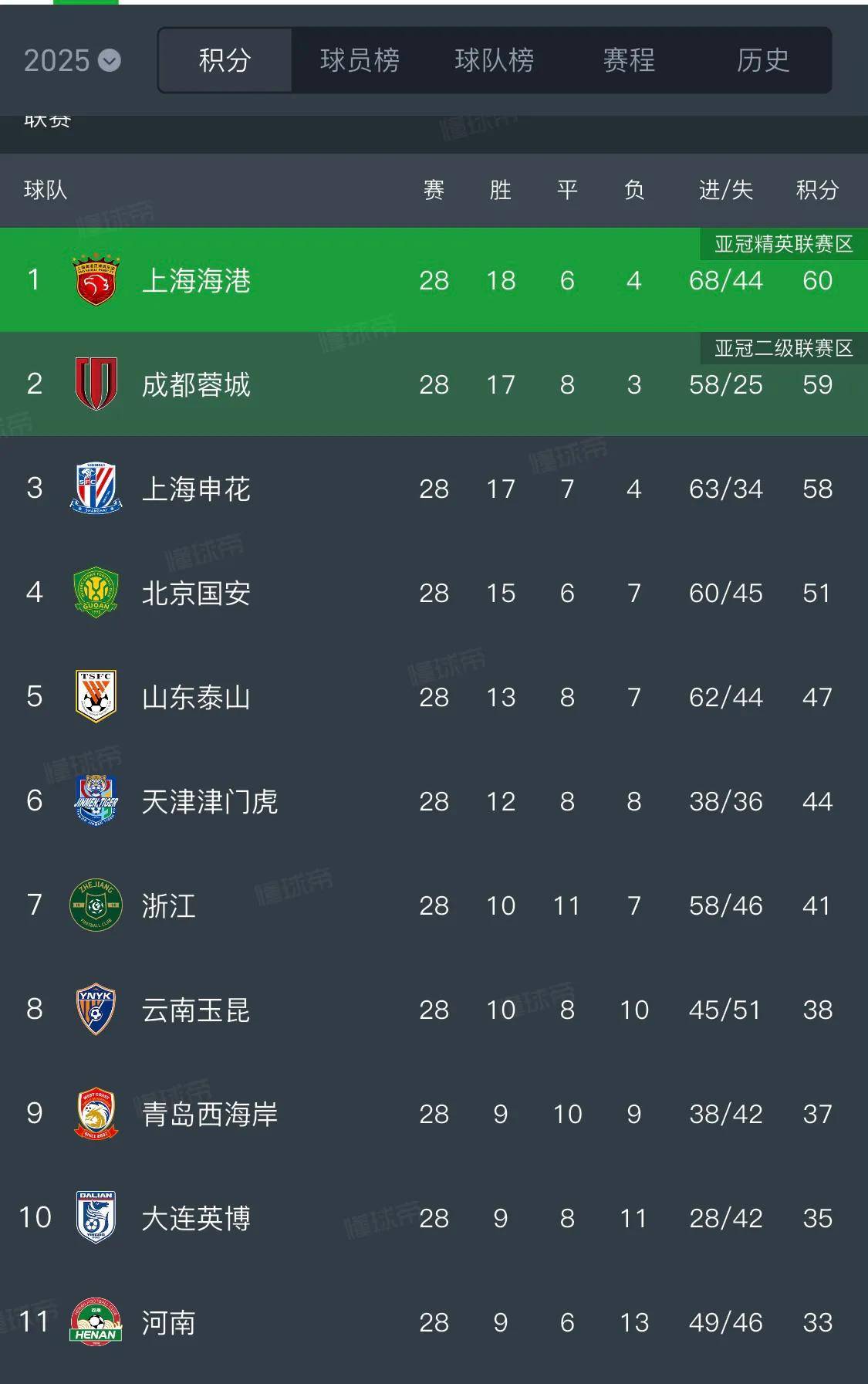Switch to the 历史 tab
868x1384 pixels.
pyautogui.click(x=763, y=60)
